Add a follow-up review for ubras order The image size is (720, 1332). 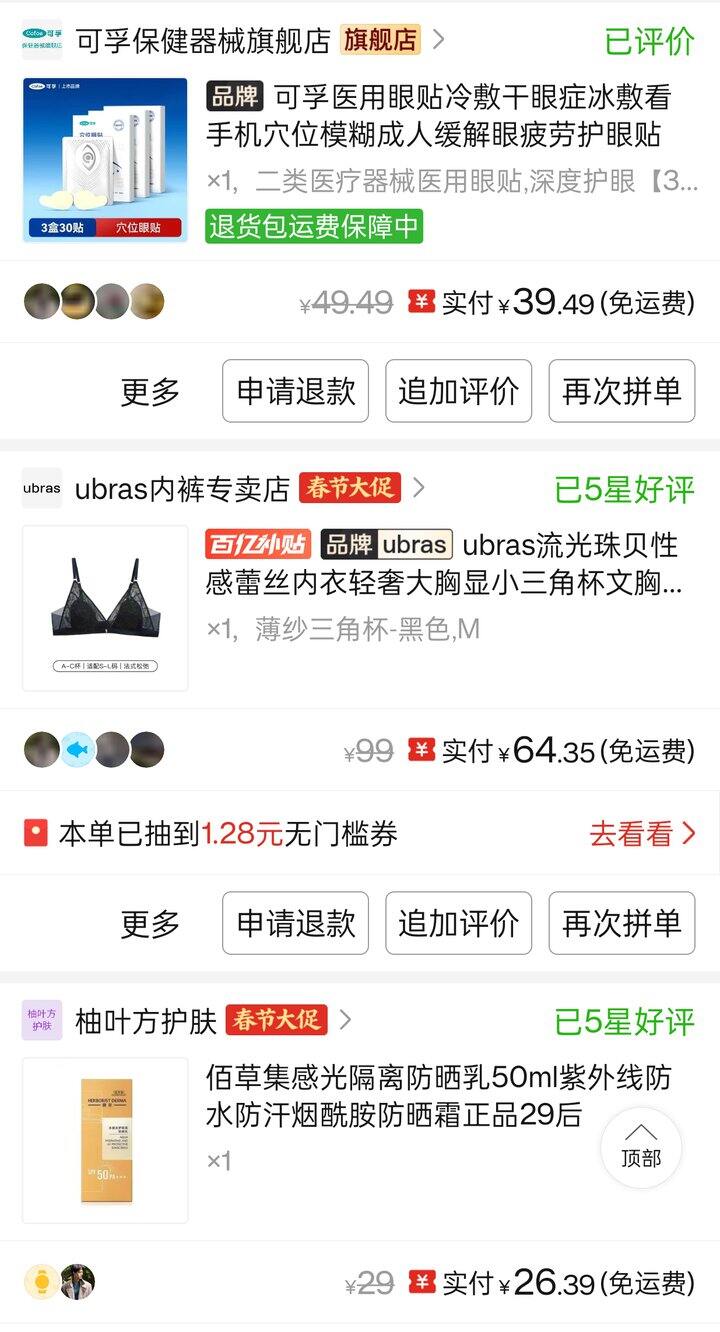click(x=458, y=923)
